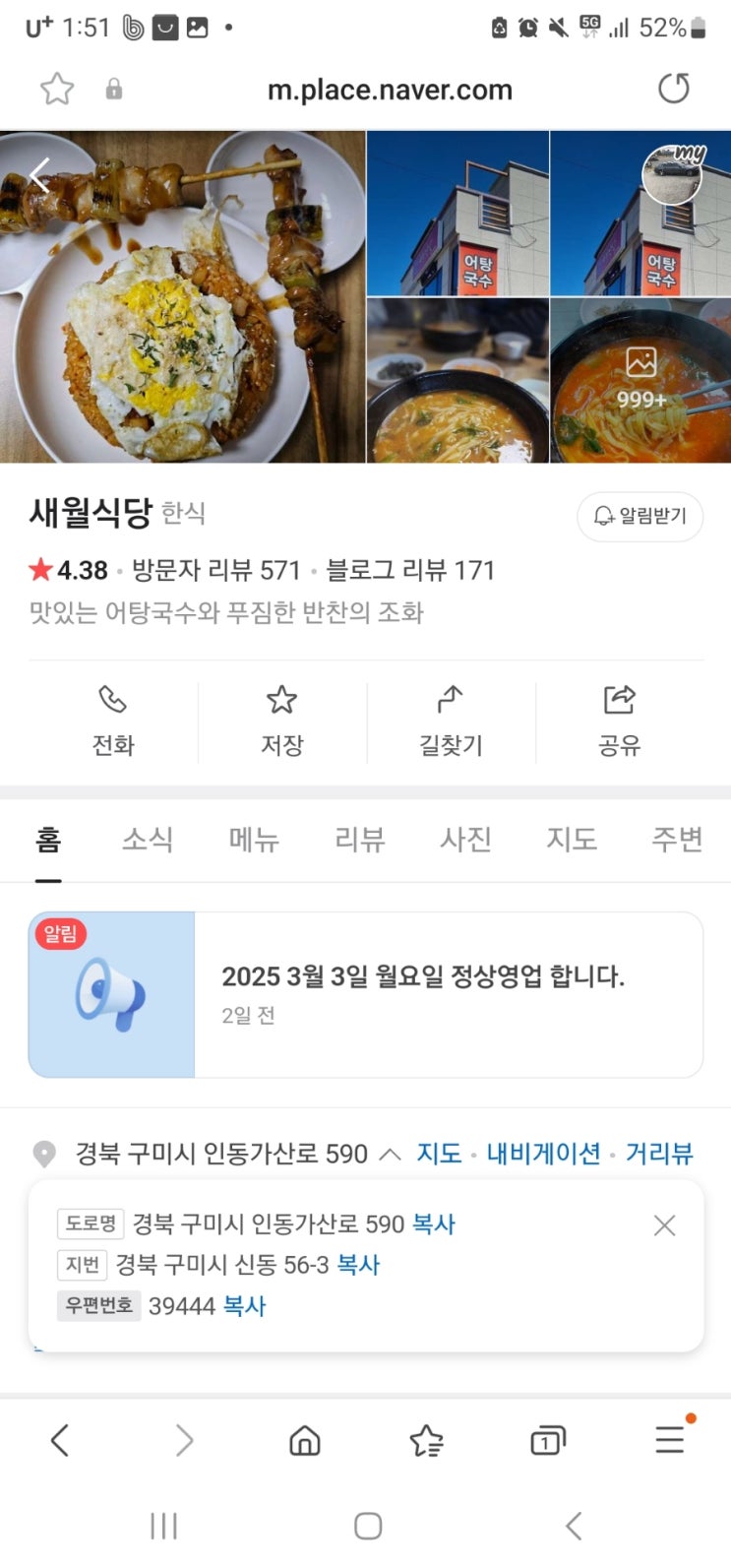Share this place via 공유
The height and width of the screenshot is (1568, 731).
[x=620, y=721]
